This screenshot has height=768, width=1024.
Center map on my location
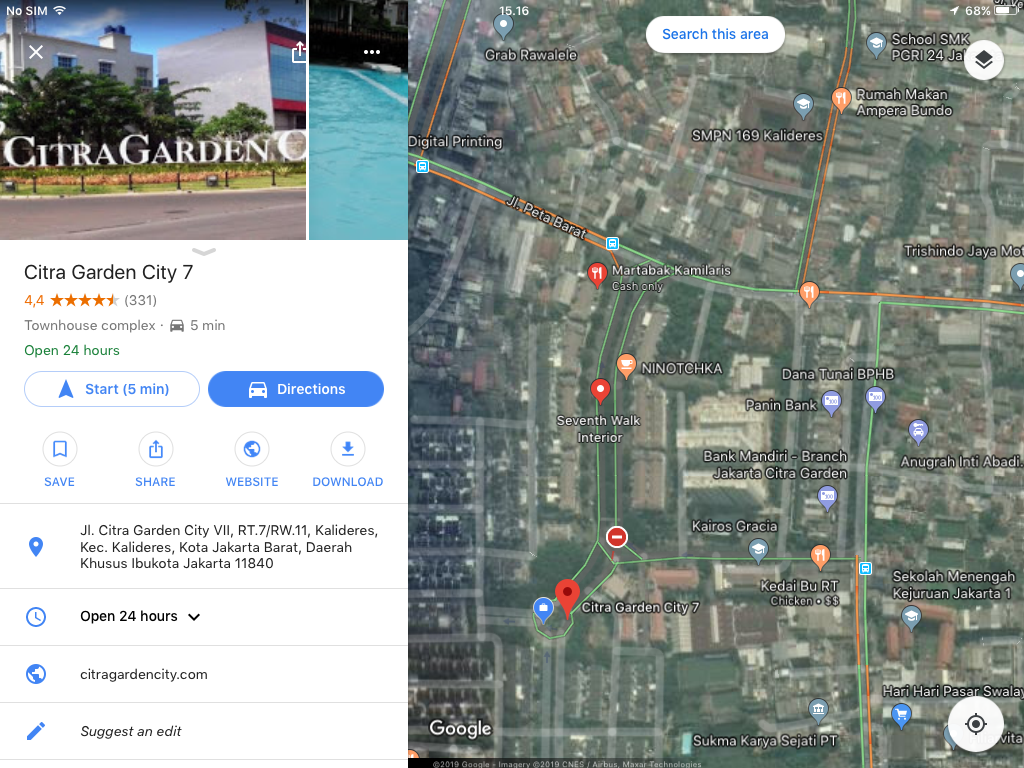pyautogui.click(x=976, y=724)
